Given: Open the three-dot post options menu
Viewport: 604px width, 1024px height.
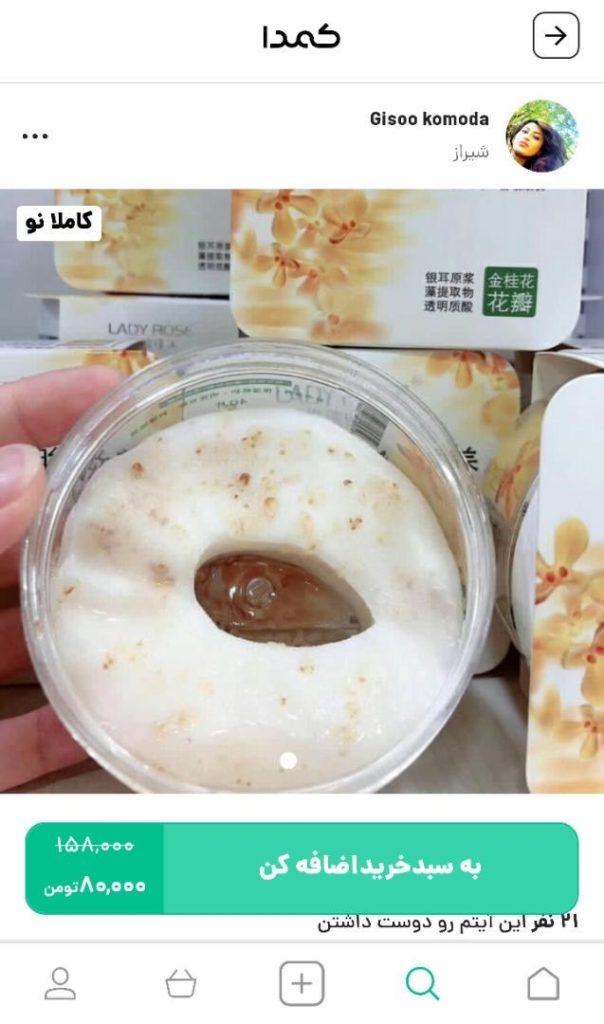Looking at the screenshot, I should pyautogui.click(x=35, y=137).
